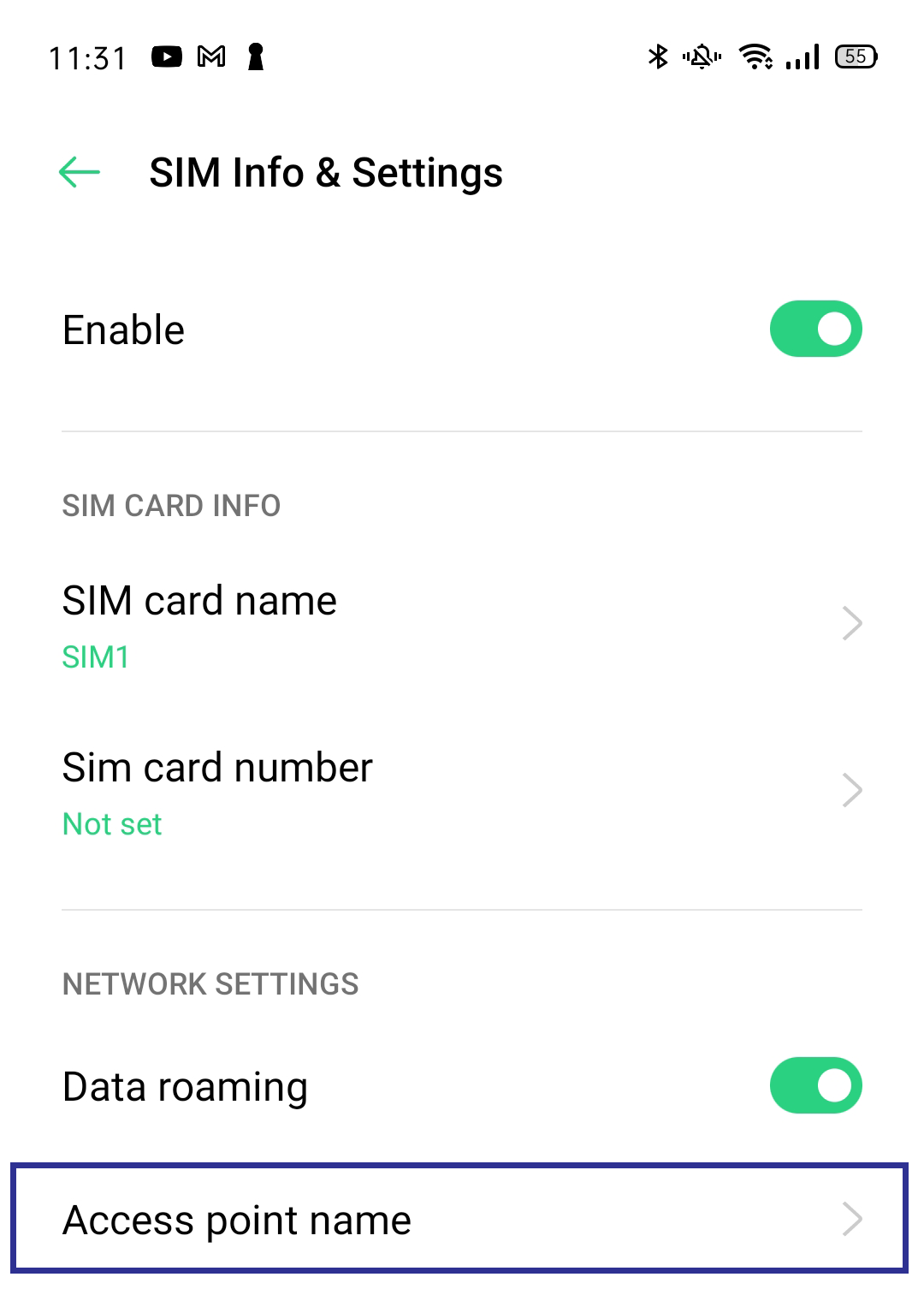
Task: Expand the Sim card number chevron
Action: [x=853, y=789]
